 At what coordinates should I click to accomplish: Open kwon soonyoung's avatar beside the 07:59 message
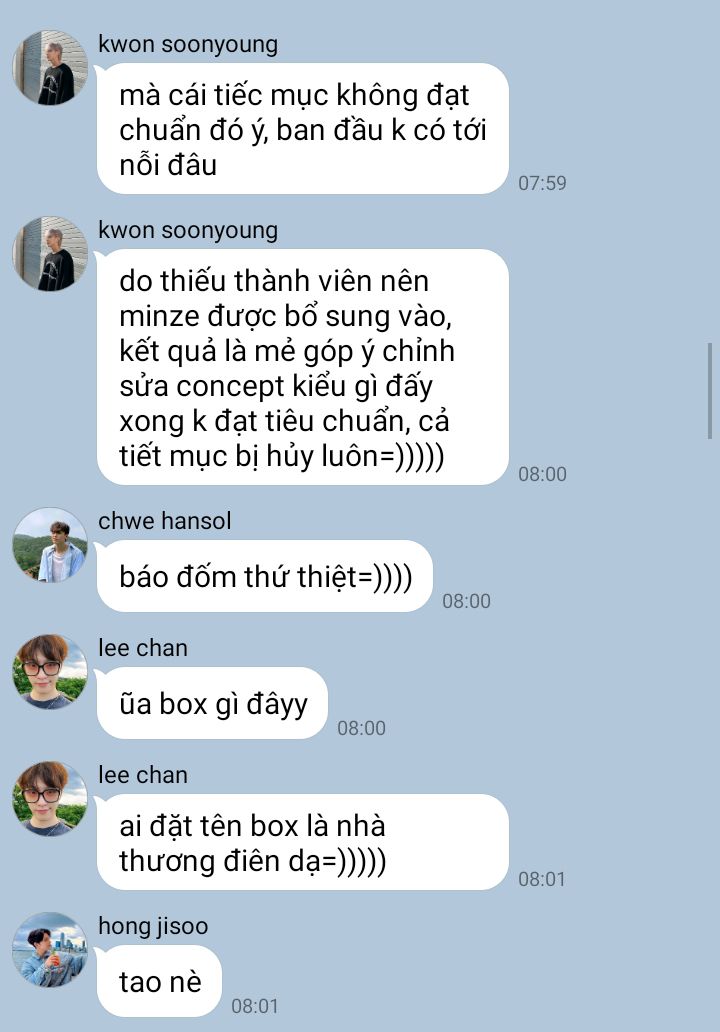(x=50, y=67)
